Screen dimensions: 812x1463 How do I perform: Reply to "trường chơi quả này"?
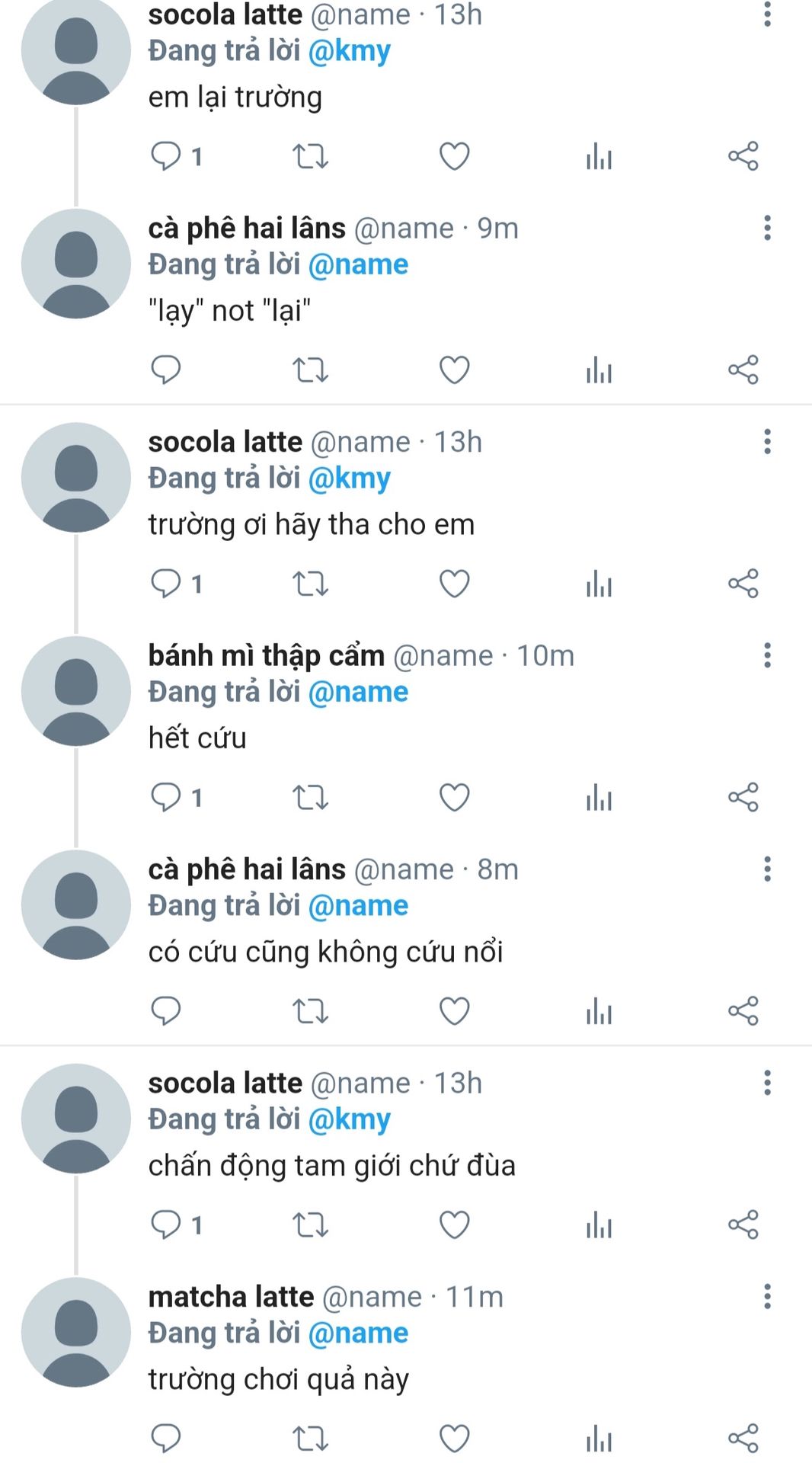click(166, 1439)
